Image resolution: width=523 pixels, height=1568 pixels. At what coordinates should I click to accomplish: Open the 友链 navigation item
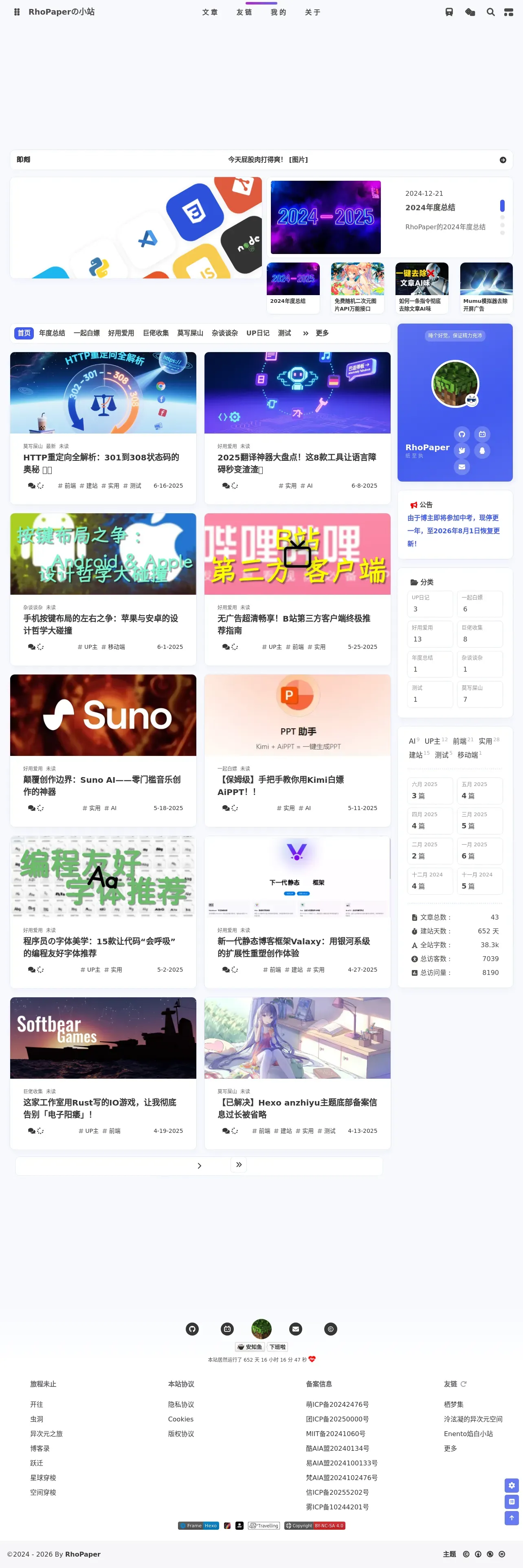244,12
